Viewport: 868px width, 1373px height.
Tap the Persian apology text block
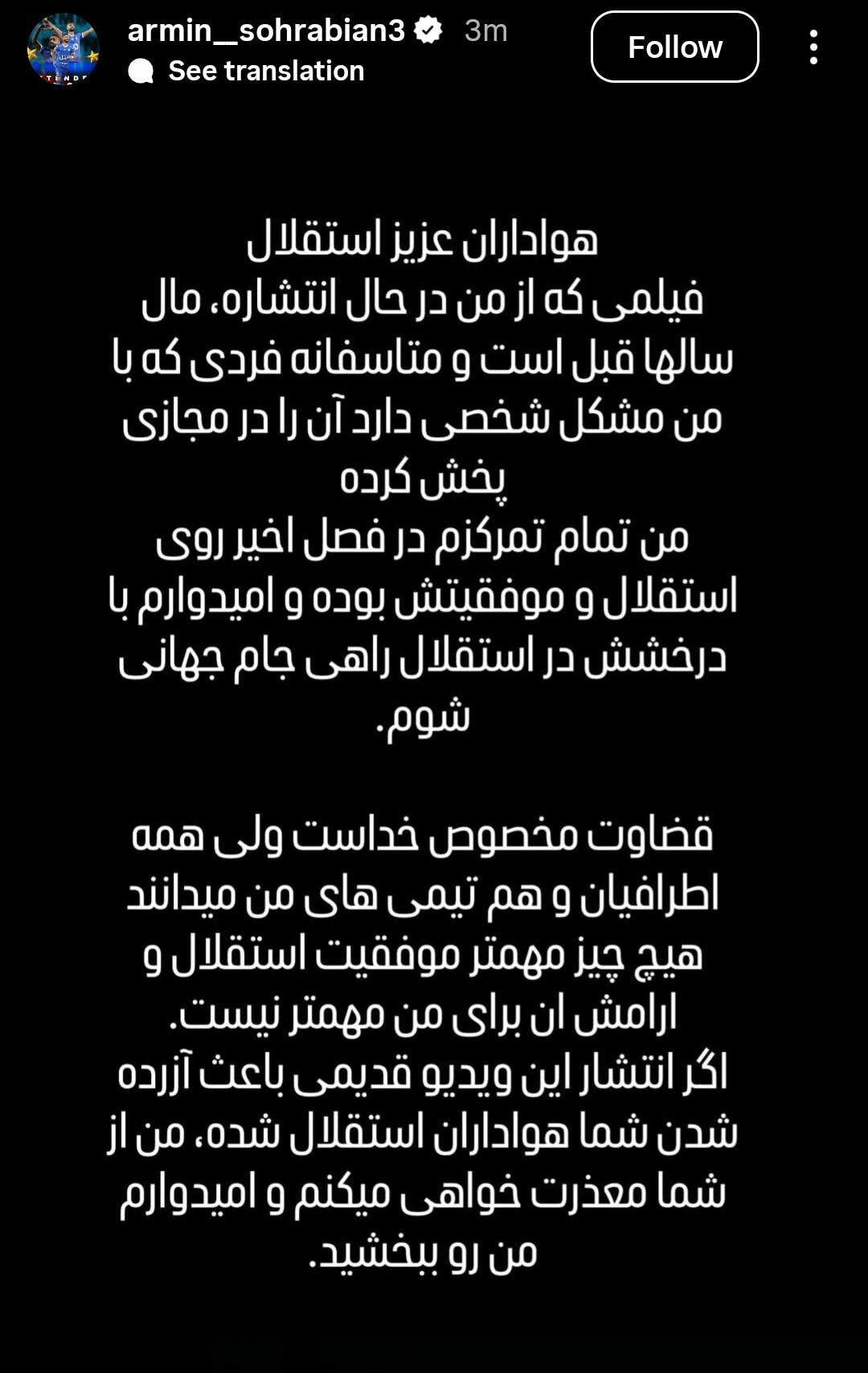click(x=434, y=1045)
